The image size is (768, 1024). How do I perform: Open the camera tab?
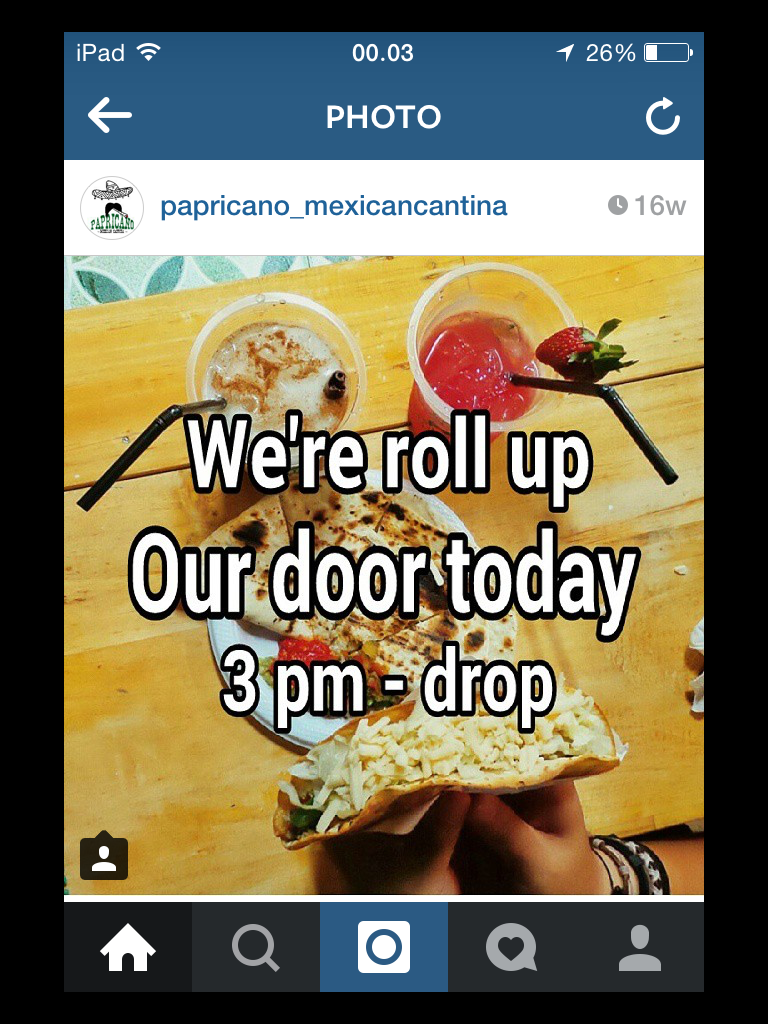pos(384,947)
